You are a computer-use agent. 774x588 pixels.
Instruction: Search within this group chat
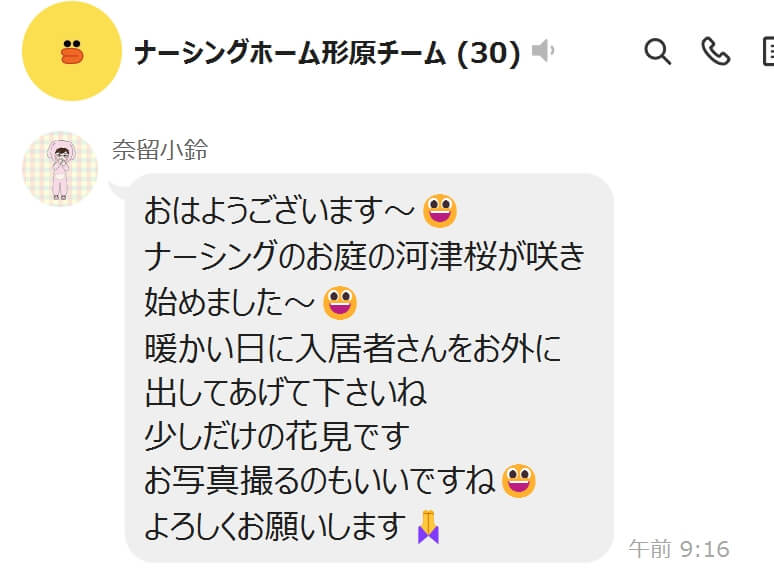coord(657,51)
